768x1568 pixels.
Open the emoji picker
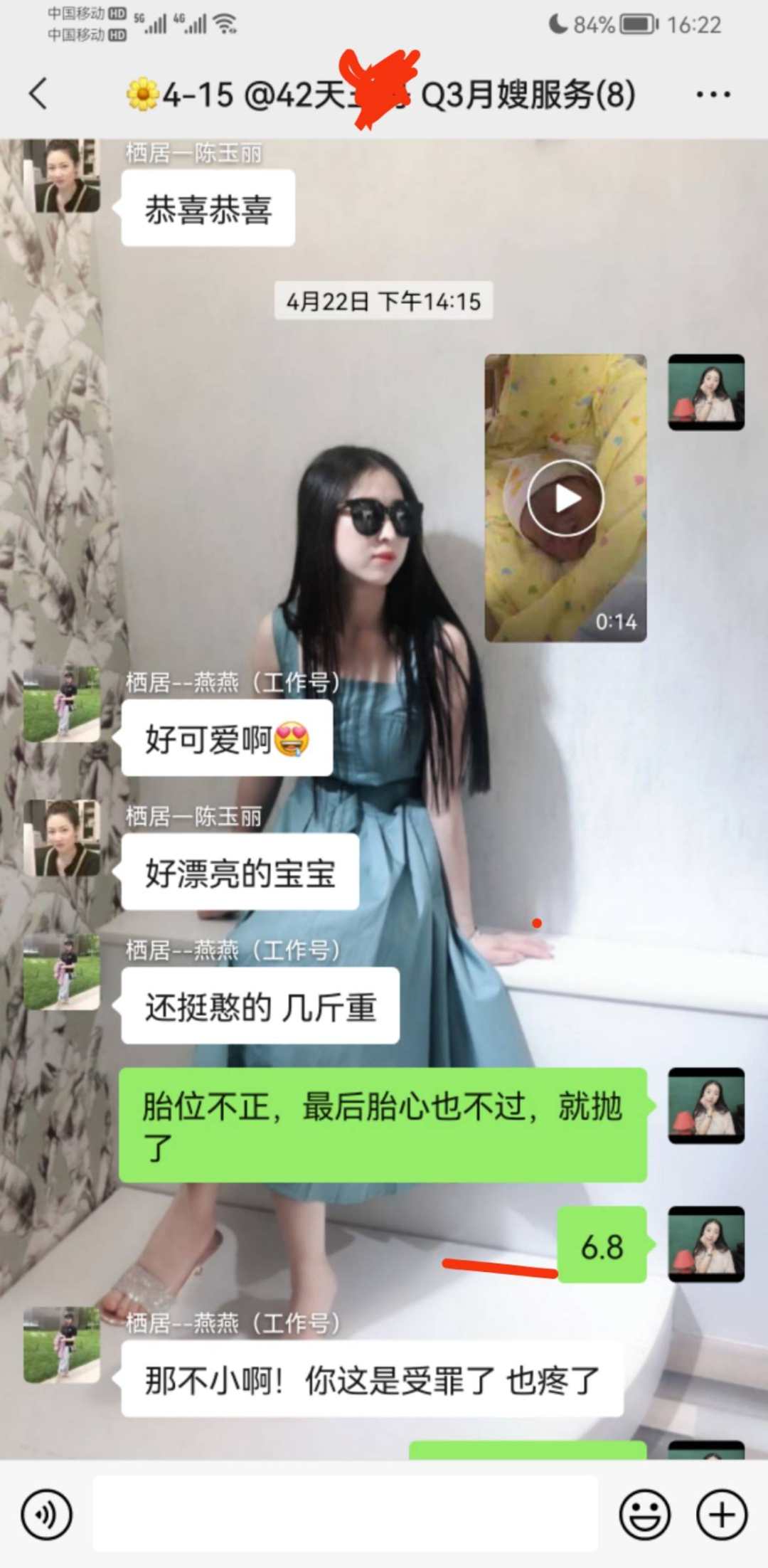pos(645,1515)
